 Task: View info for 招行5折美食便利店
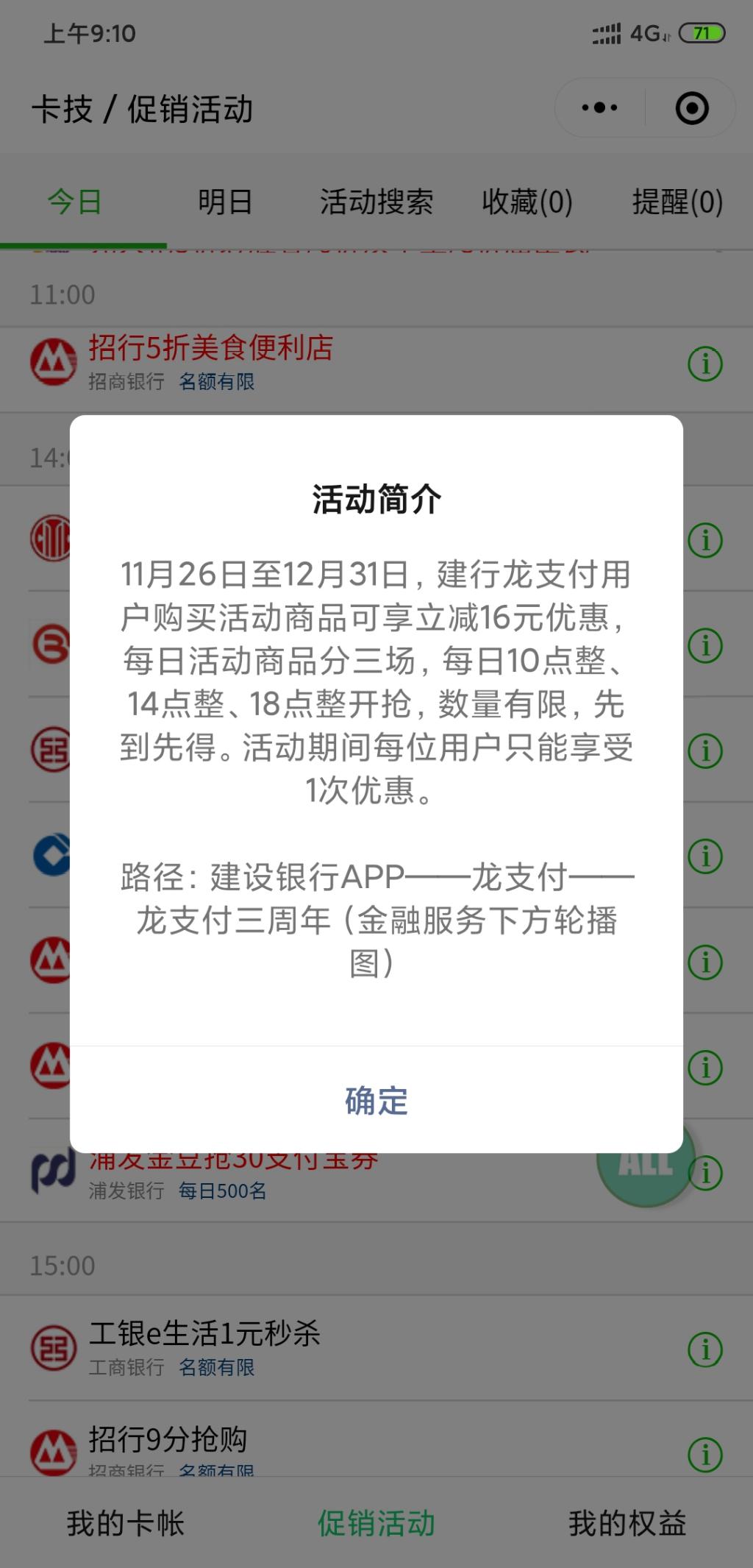(704, 363)
